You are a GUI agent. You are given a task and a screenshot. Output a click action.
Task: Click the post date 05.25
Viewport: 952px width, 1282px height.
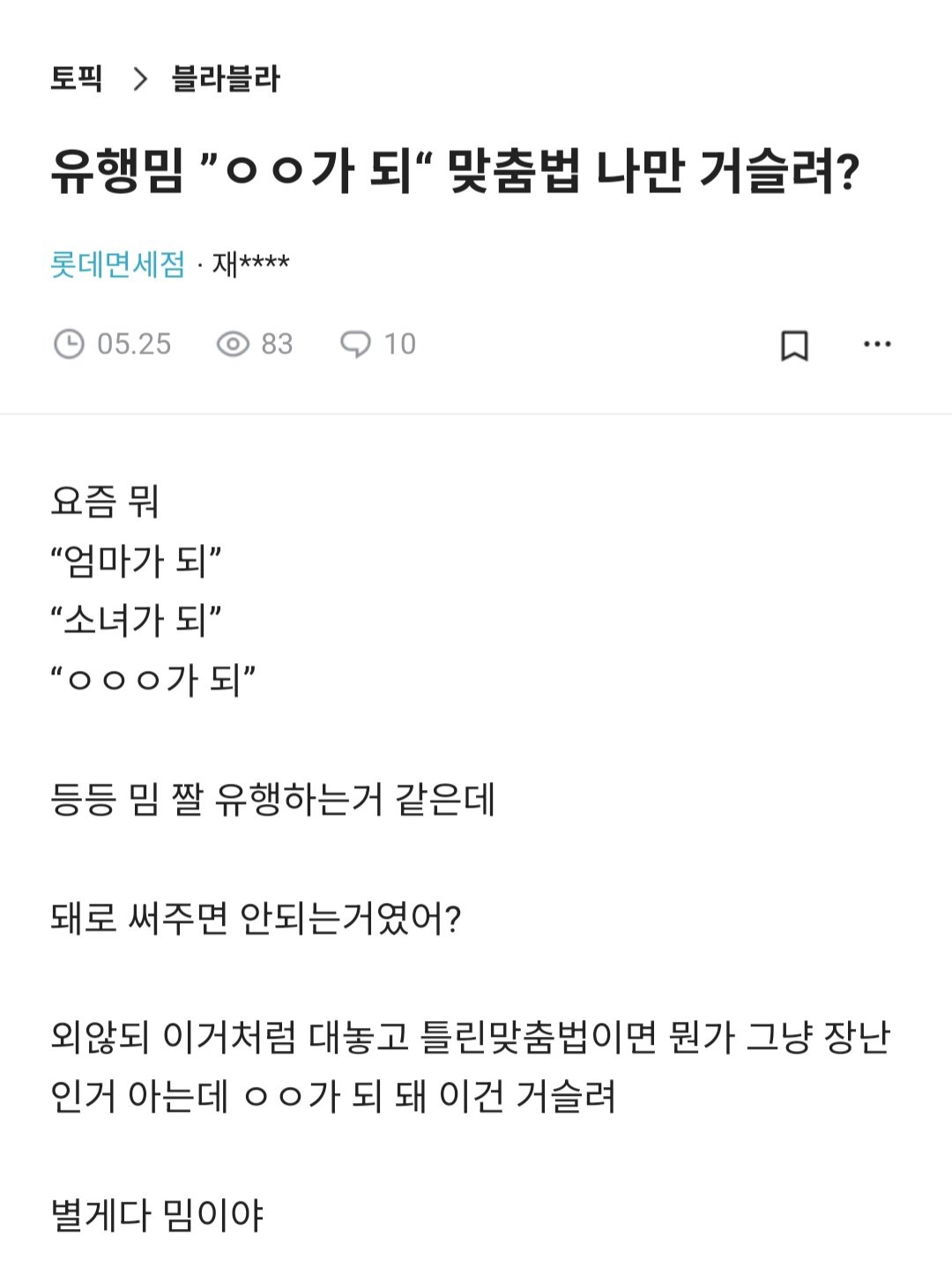pos(134,346)
